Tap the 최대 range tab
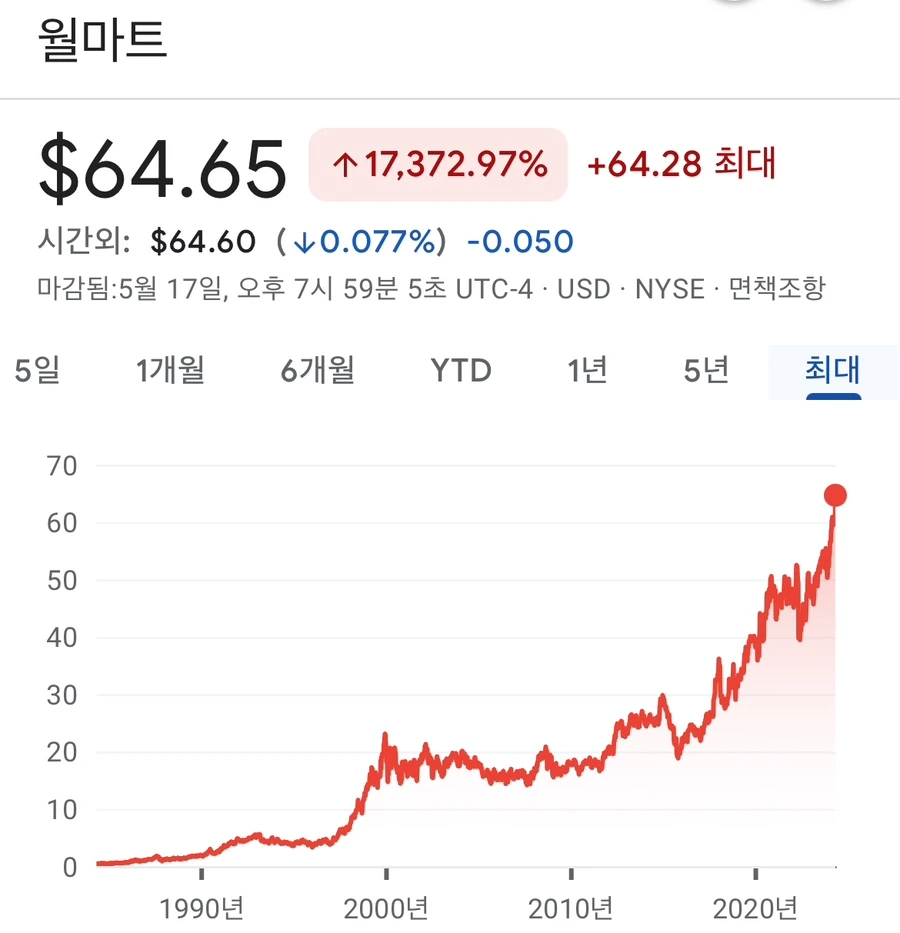 [x=832, y=371]
